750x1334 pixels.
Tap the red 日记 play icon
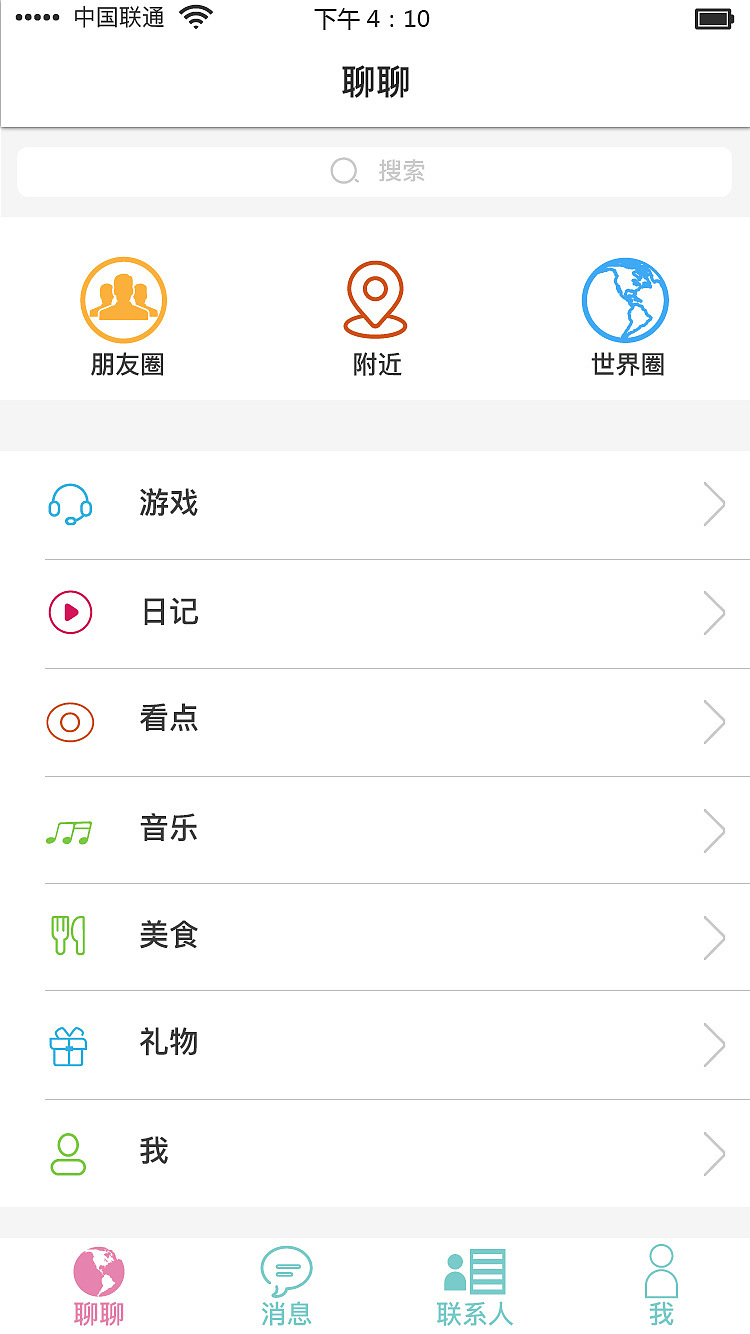(69, 612)
